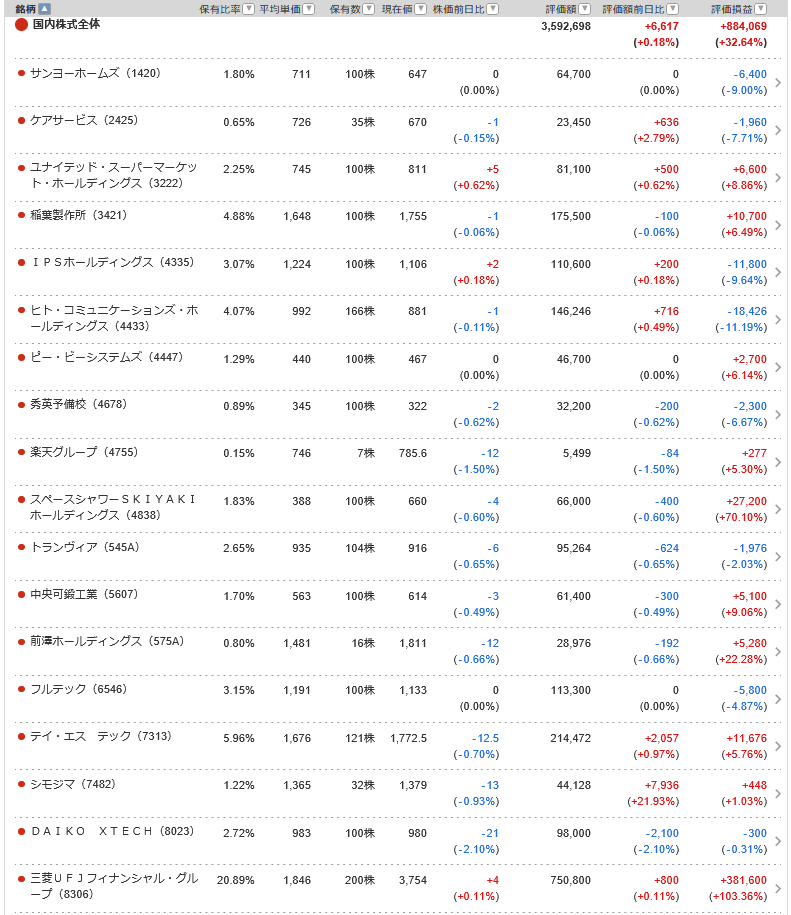The height and width of the screenshot is (915, 791).
Task: Sort by 現在値 column arrow
Action: coord(421,9)
